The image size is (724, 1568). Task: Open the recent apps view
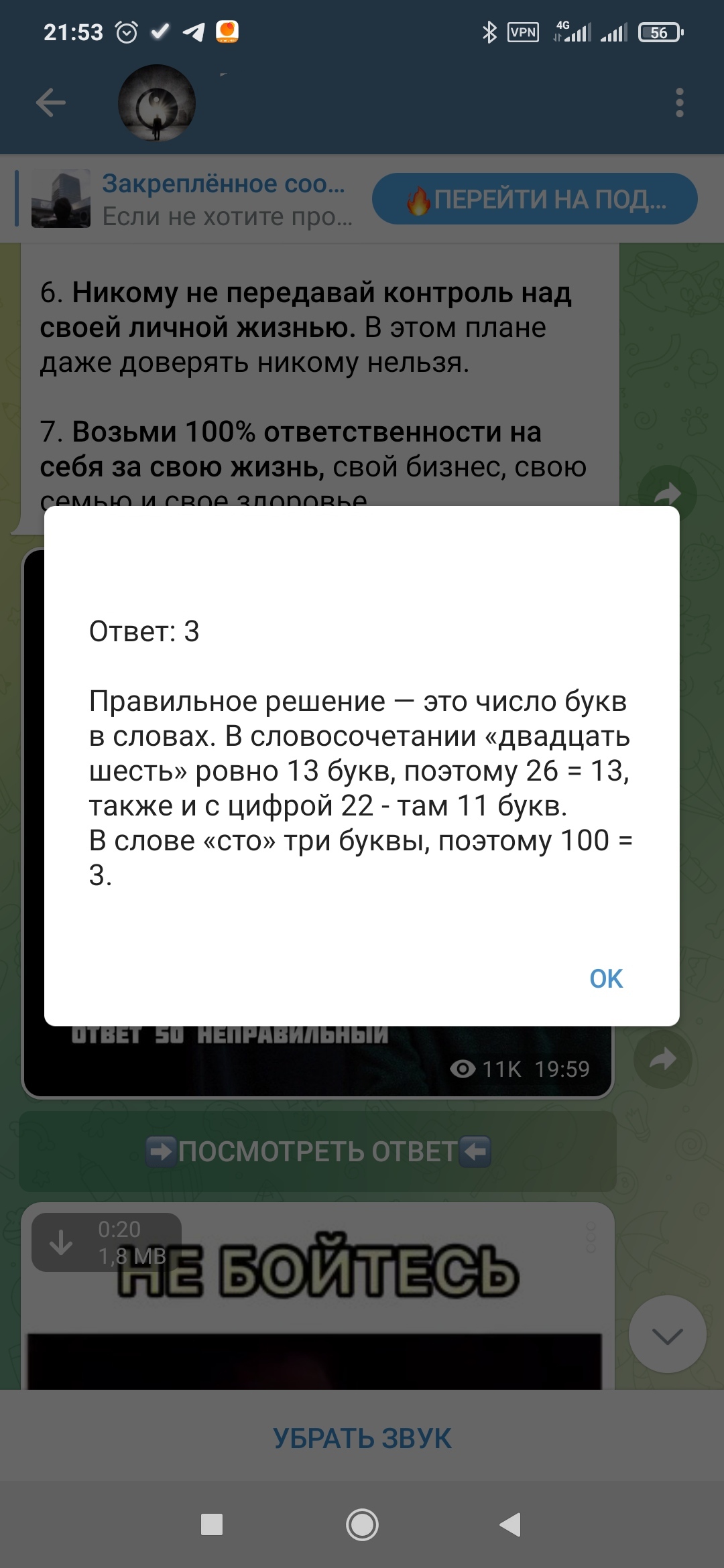[x=212, y=1524]
